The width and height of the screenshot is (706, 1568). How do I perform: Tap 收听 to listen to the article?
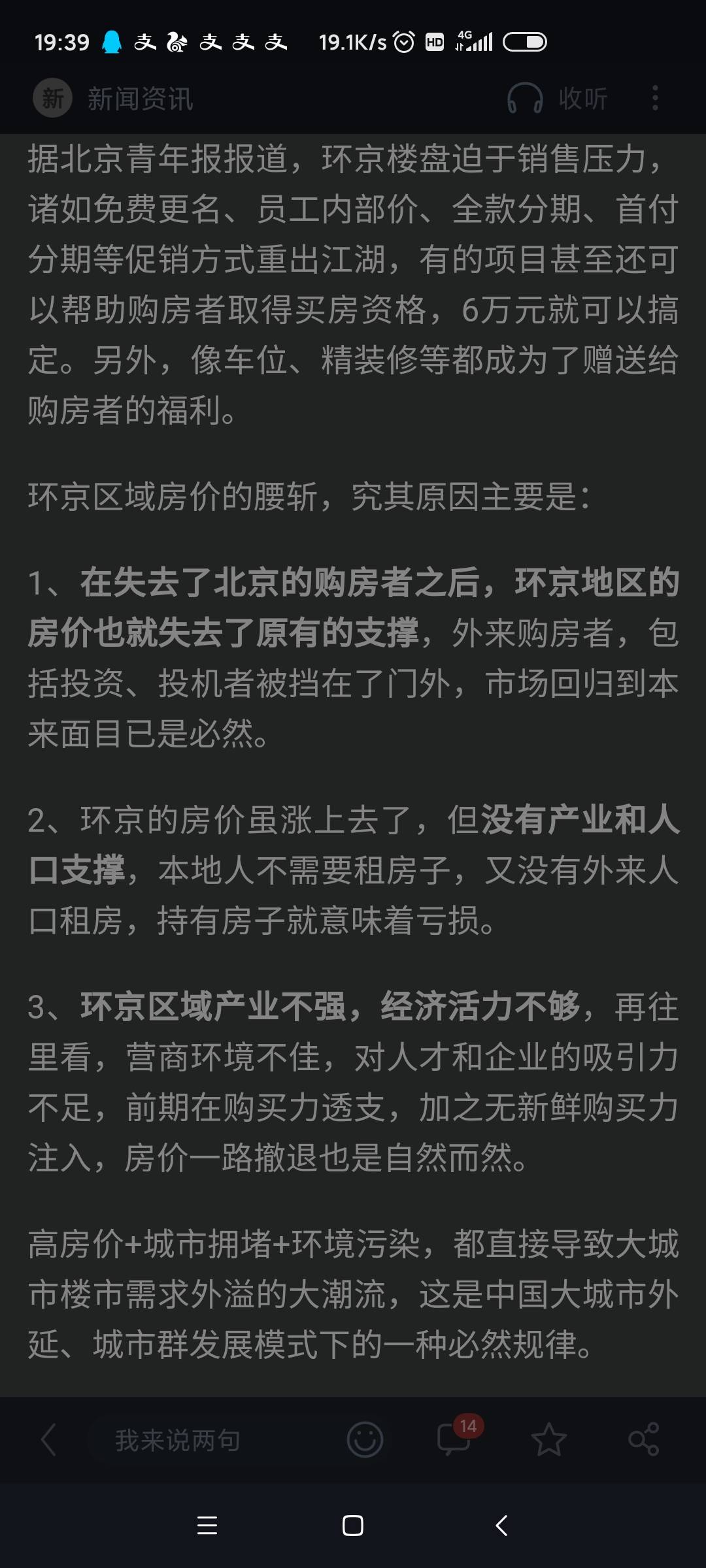click(x=558, y=99)
